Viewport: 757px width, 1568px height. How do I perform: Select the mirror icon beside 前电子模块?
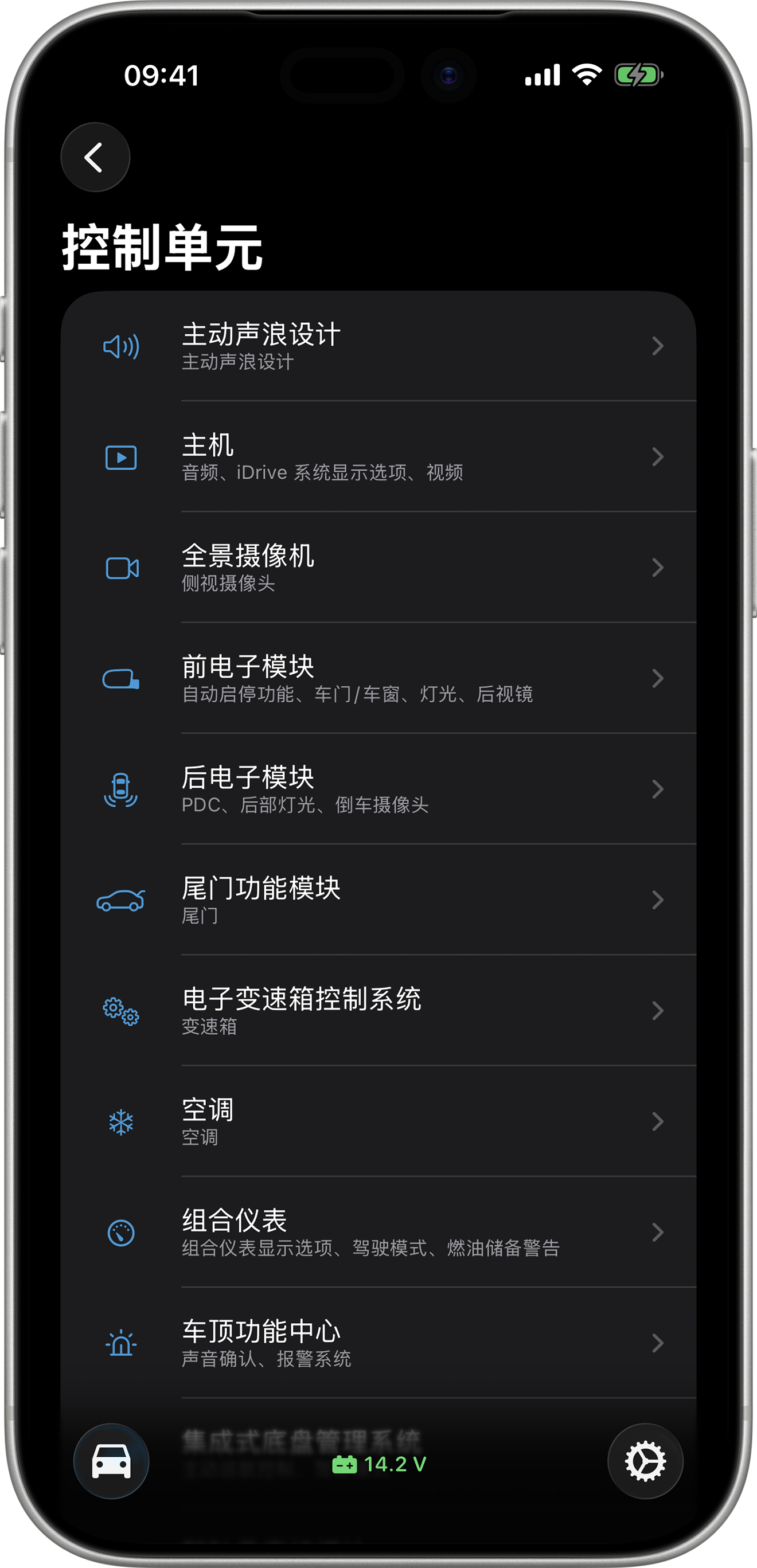[x=121, y=679]
